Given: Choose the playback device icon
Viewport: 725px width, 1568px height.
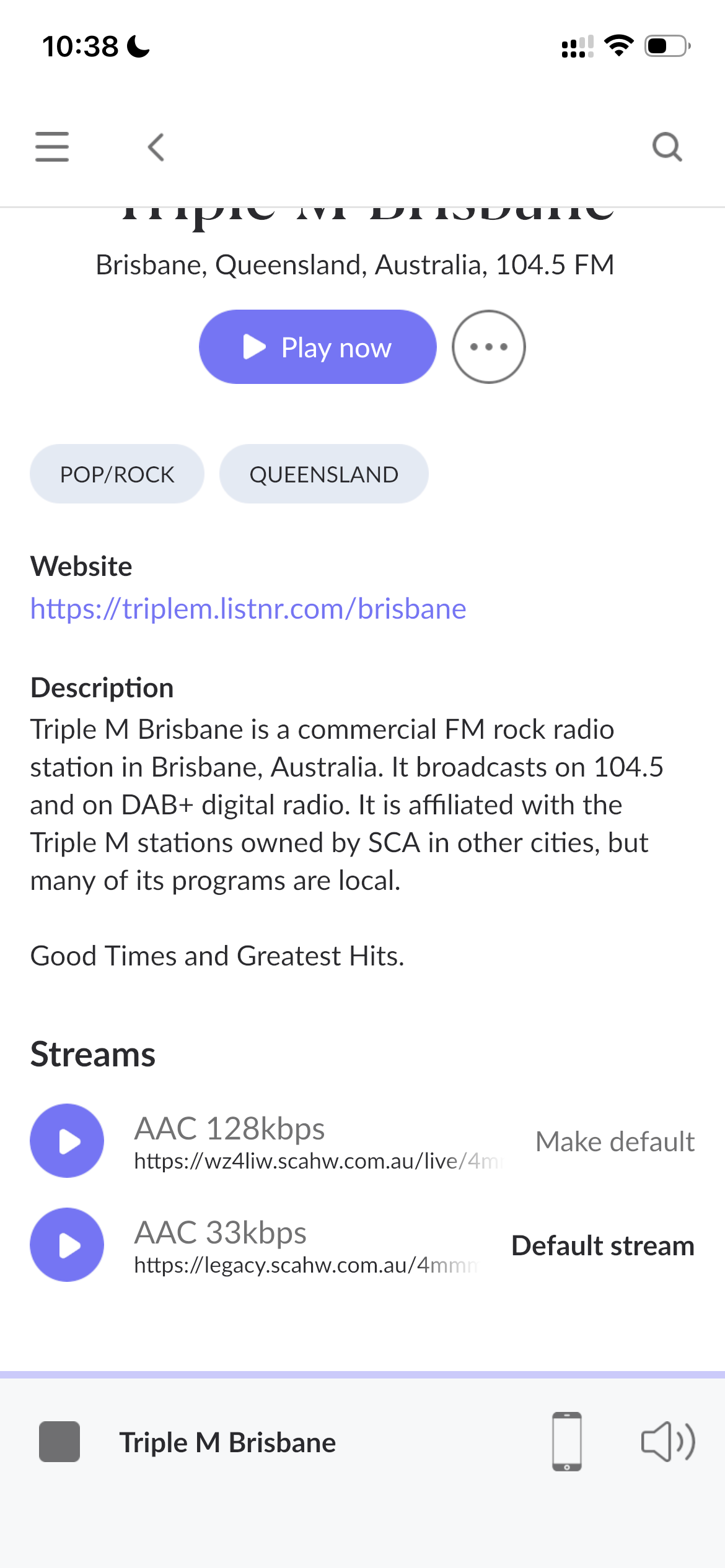Looking at the screenshot, I should (567, 1442).
